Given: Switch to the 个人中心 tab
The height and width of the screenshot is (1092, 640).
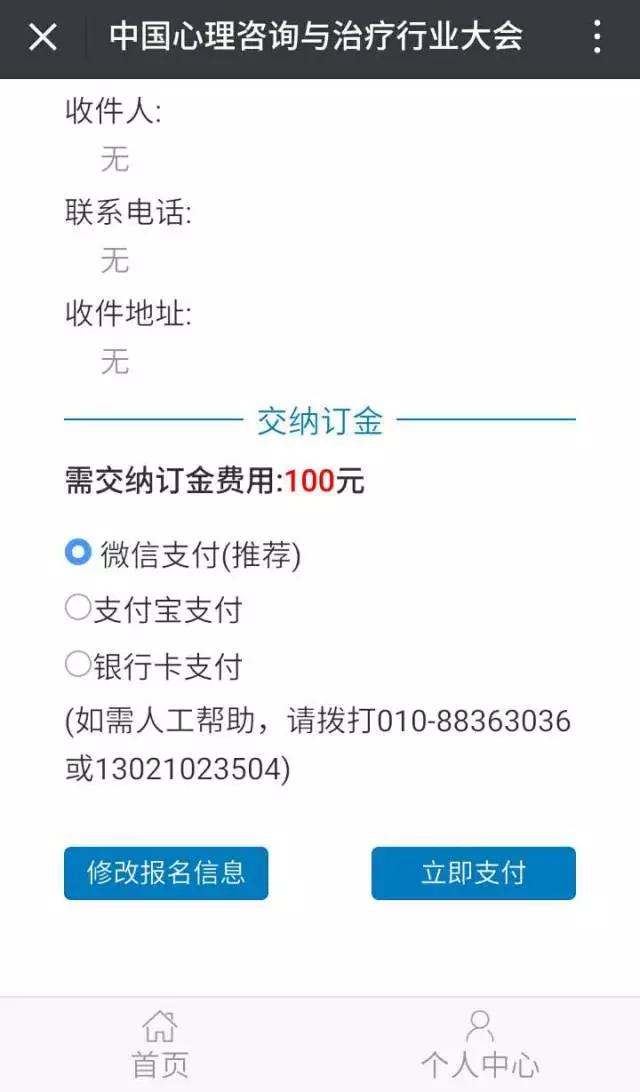Looking at the screenshot, I should tap(480, 1044).
